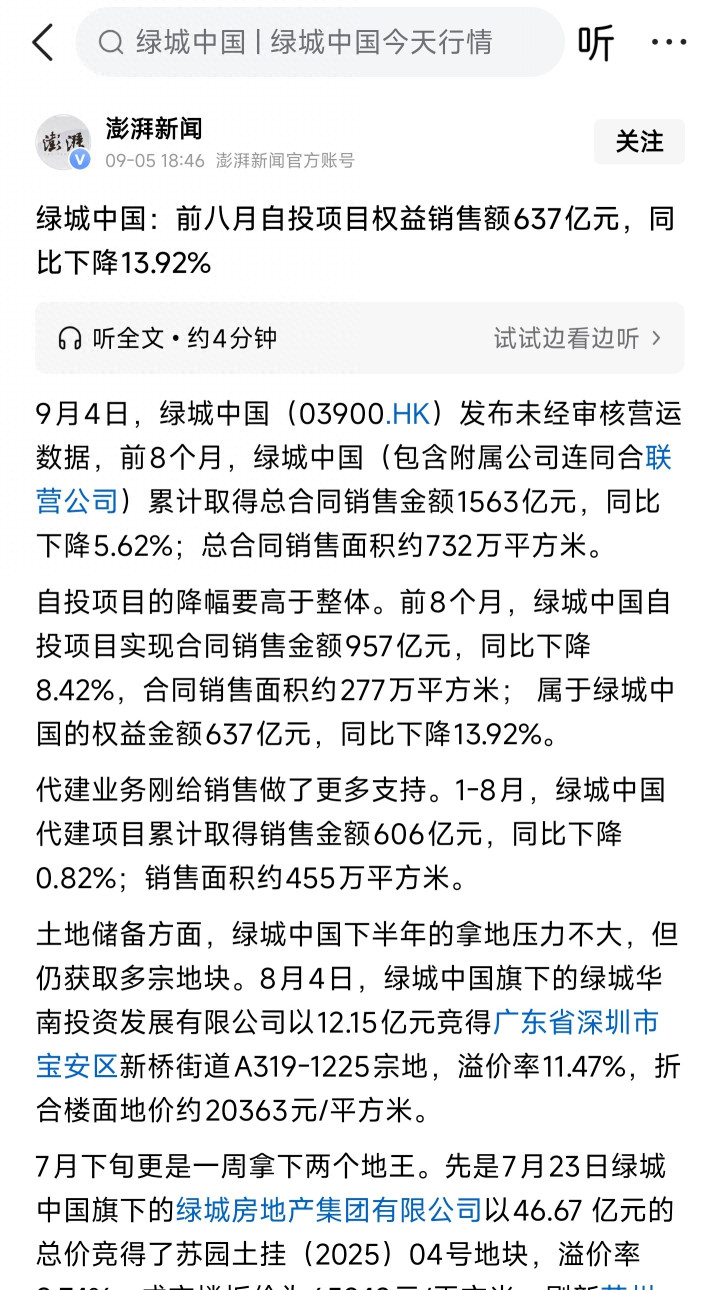The height and width of the screenshot is (1290, 720).
Task: Play full article audio via 听全文
Action: coord(167,338)
